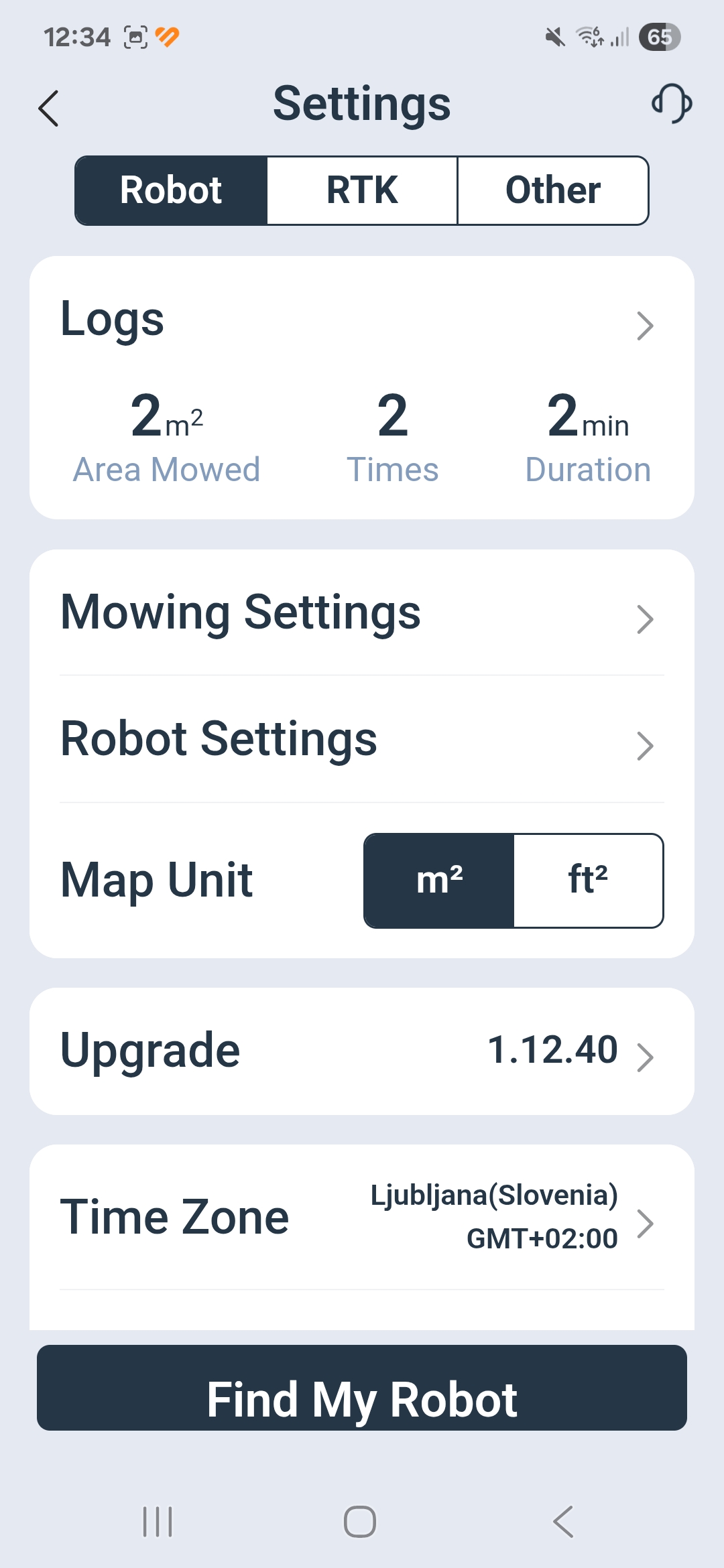Tap the Find My Robot button
Screen dimensions: 724x1568
[x=362, y=1387]
